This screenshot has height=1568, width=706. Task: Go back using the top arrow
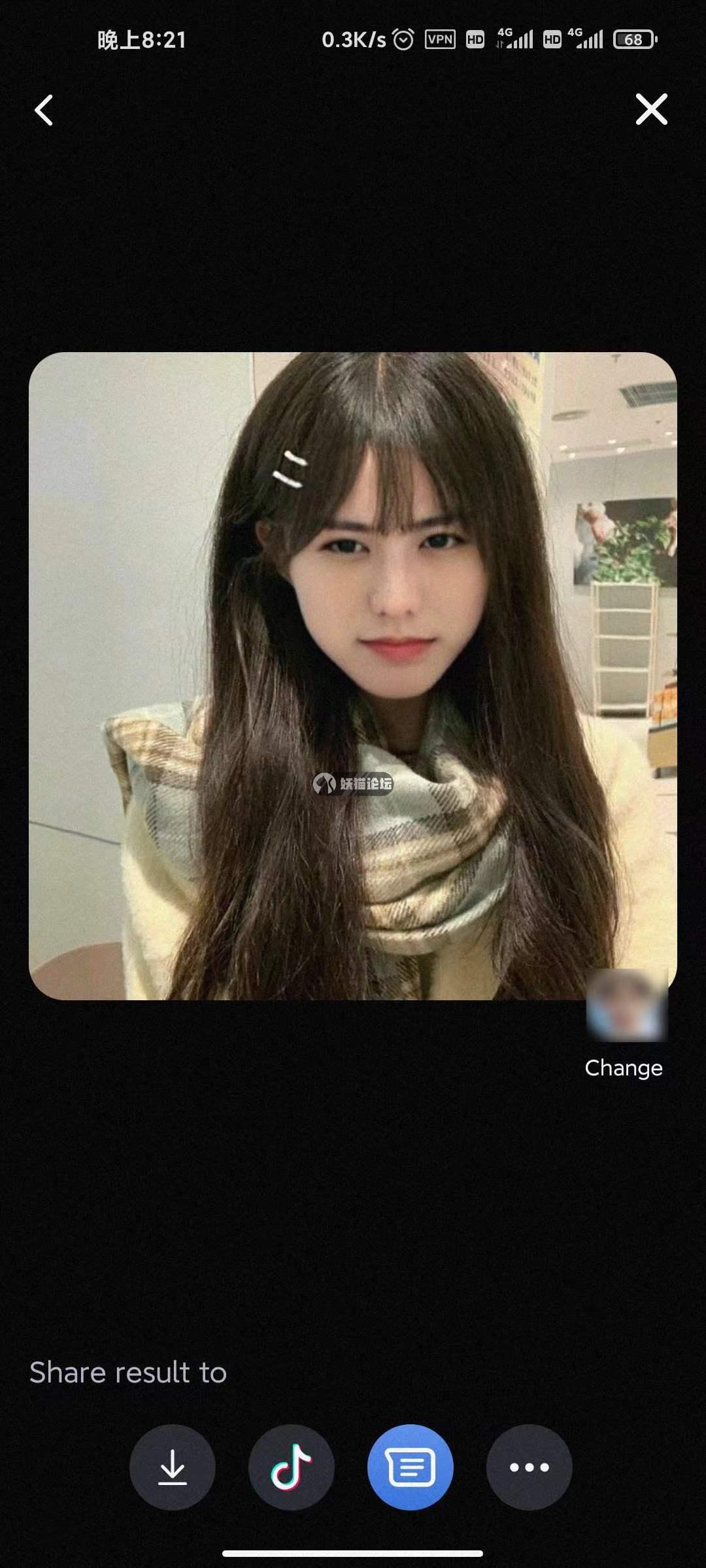44,110
